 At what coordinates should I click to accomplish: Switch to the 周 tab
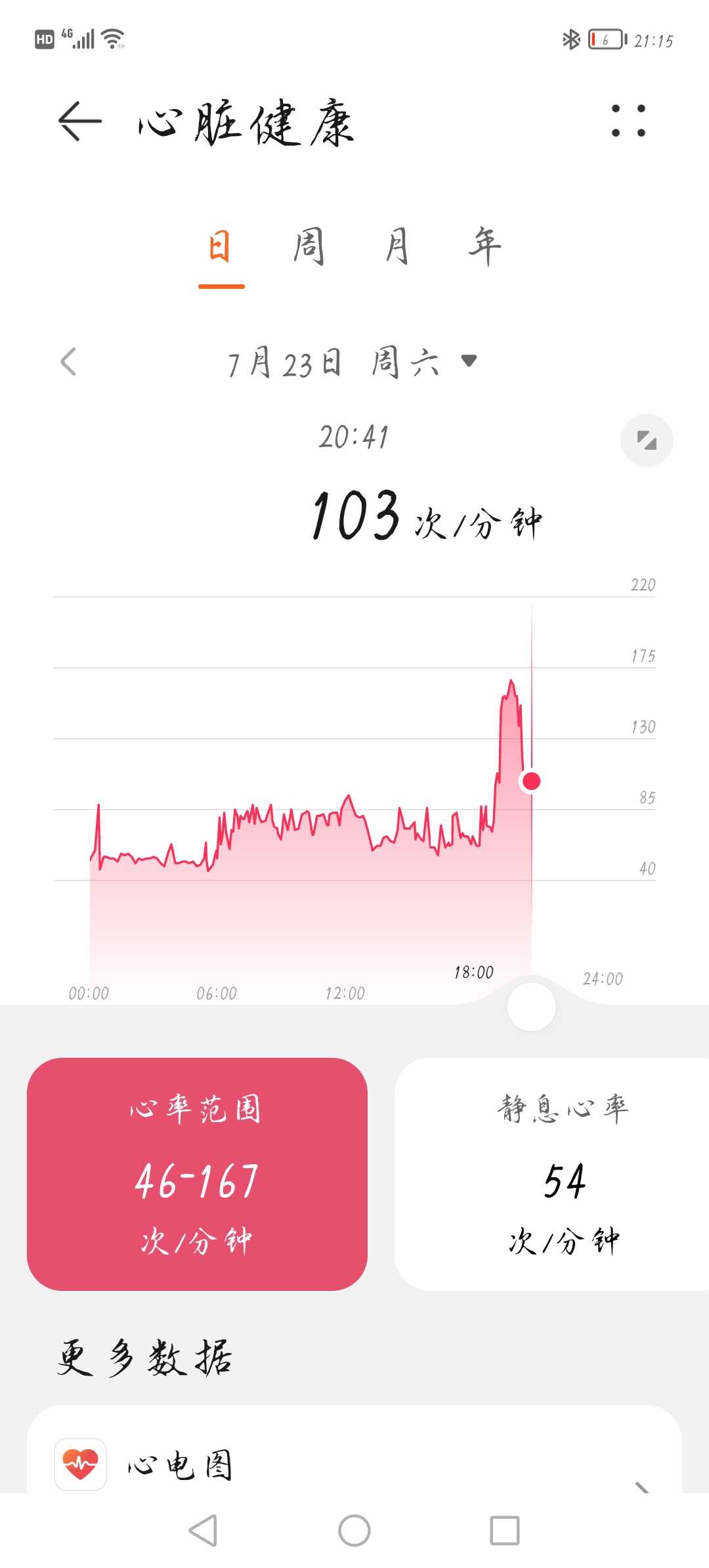point(309,247)
